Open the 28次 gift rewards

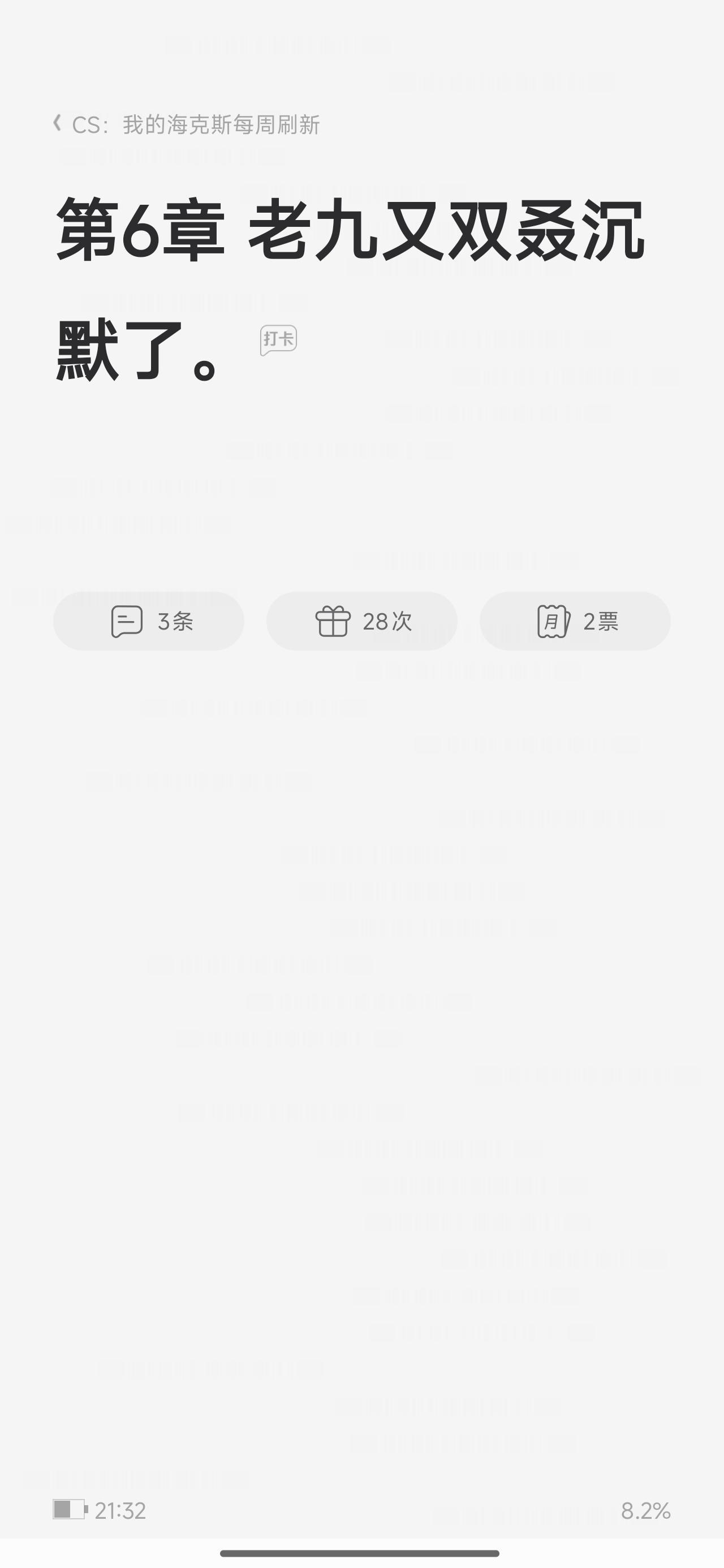click(x=361, y=621)
